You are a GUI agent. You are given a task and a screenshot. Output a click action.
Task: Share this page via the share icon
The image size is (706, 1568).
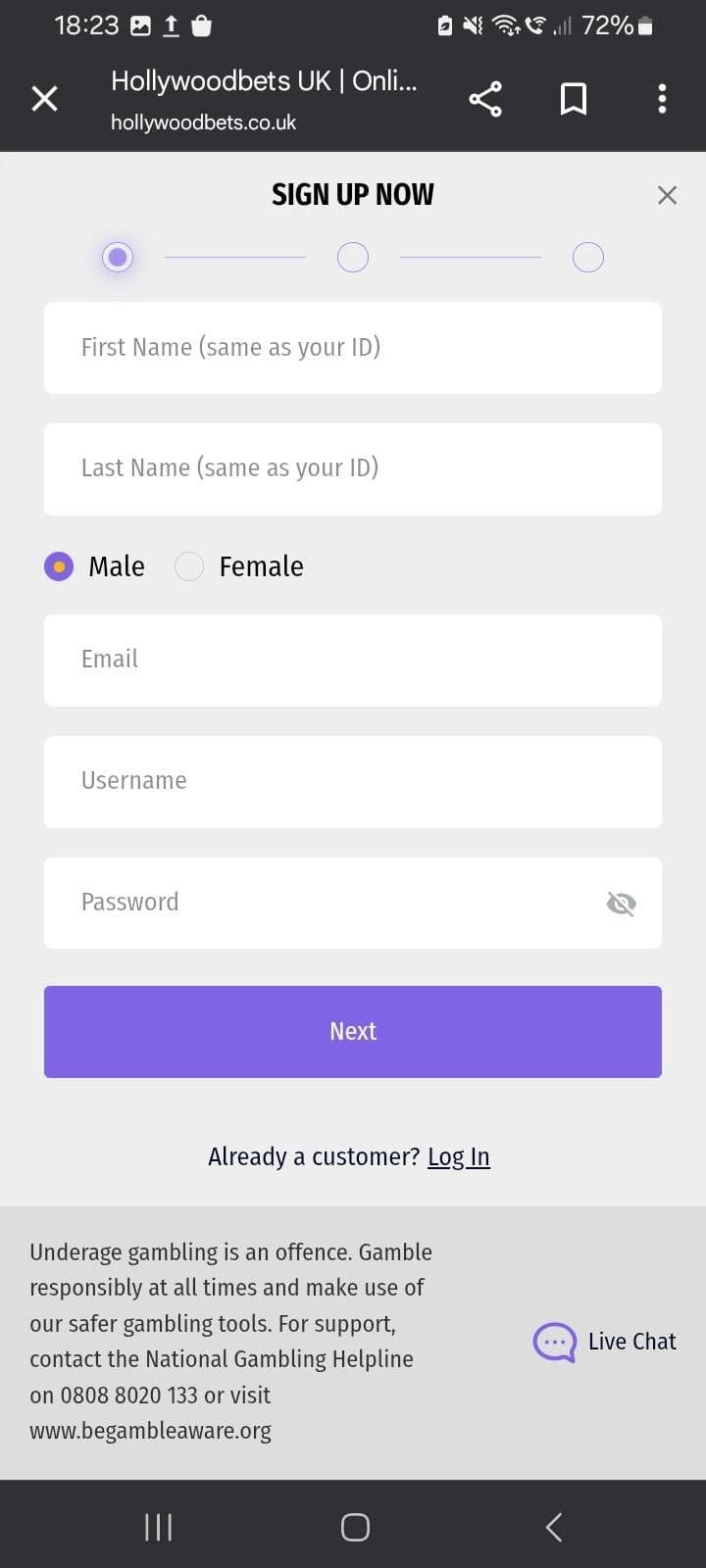485,99
